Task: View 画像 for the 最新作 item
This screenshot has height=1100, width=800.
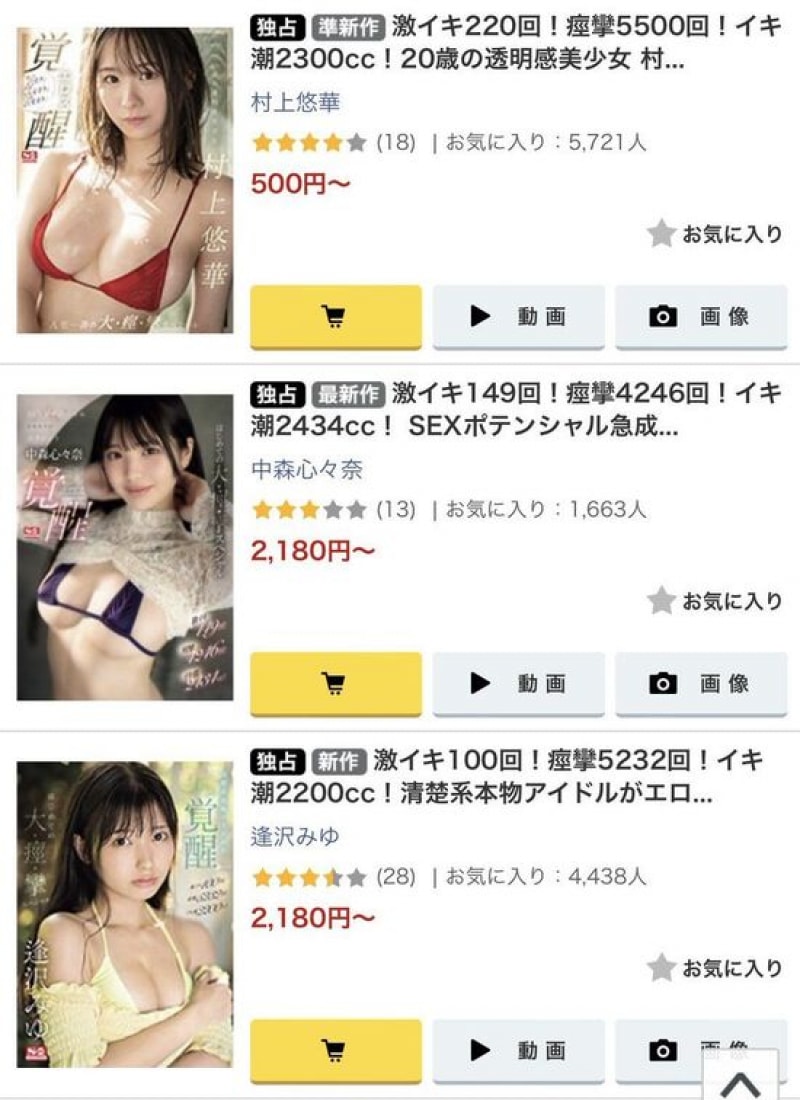Action: (700, 684)
